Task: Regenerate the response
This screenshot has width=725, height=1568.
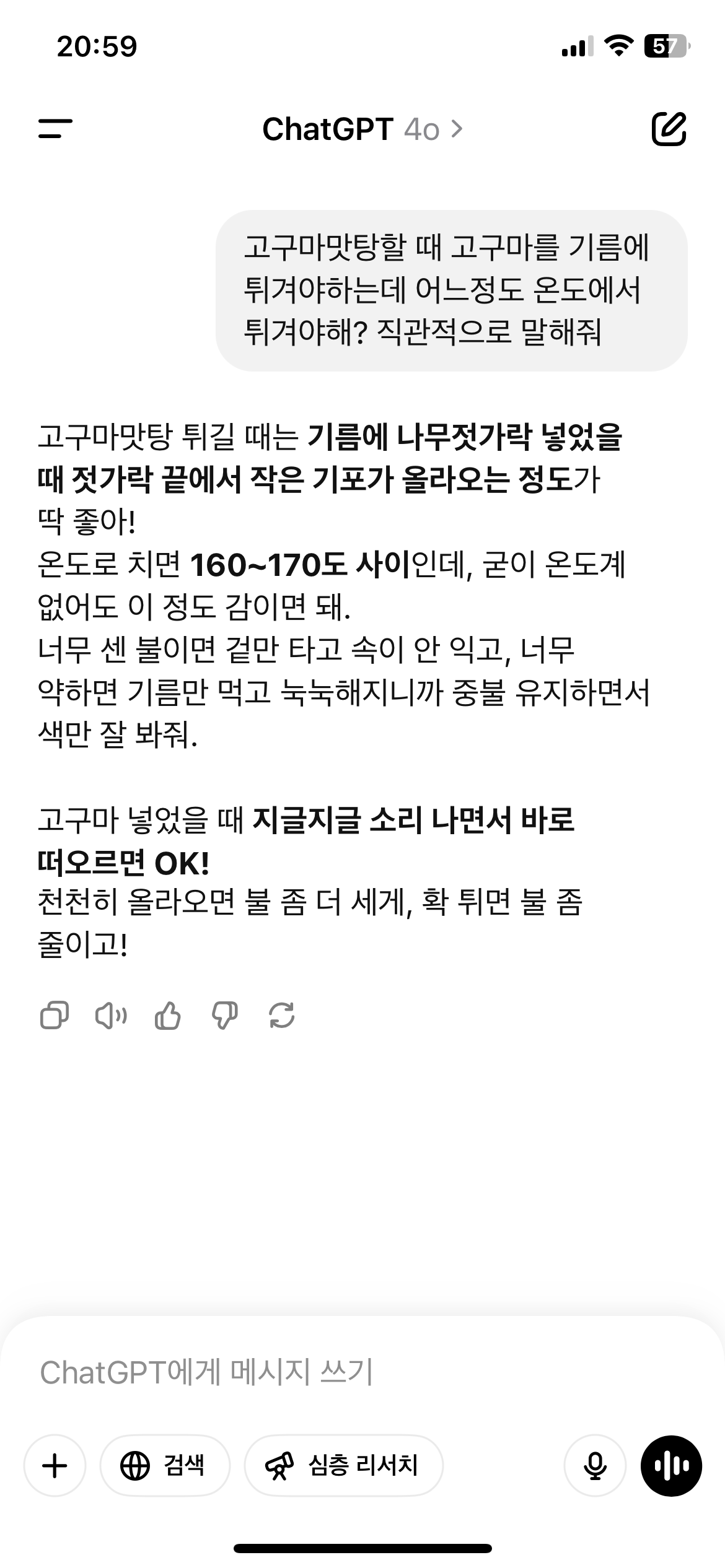Action: pyautogui.click(x=281, y=1016)
